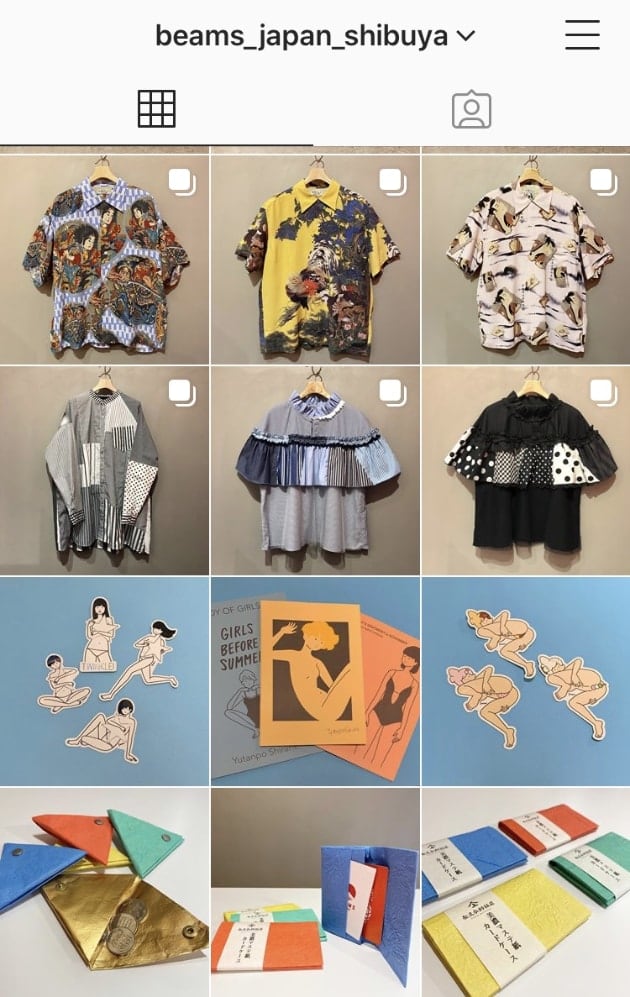Open the curled-up figure stickers post
The image size is (630, 997).
coord(526,682)
